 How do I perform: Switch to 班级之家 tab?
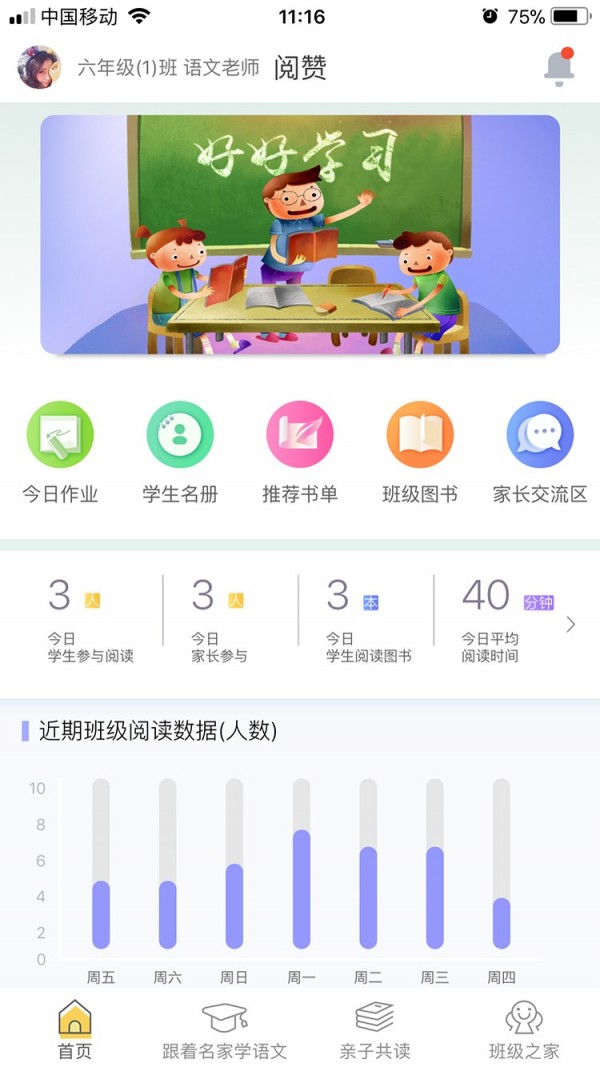(x=524, y=1030)
